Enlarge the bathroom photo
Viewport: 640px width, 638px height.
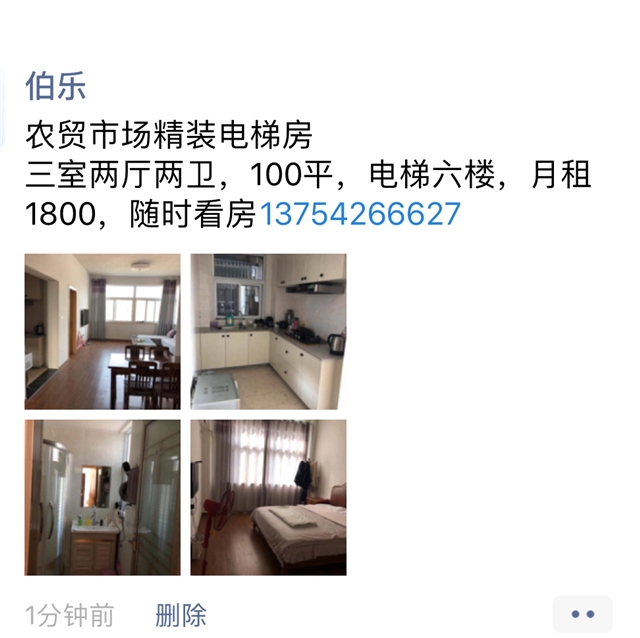click(x=102, y=497)
